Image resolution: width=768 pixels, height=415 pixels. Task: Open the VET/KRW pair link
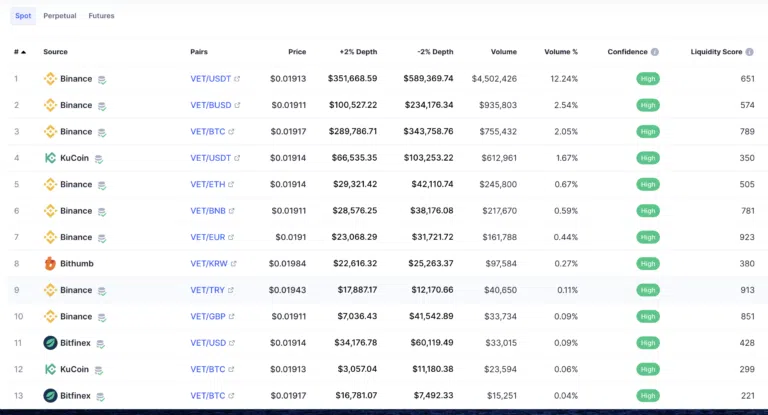click(209, 264)
